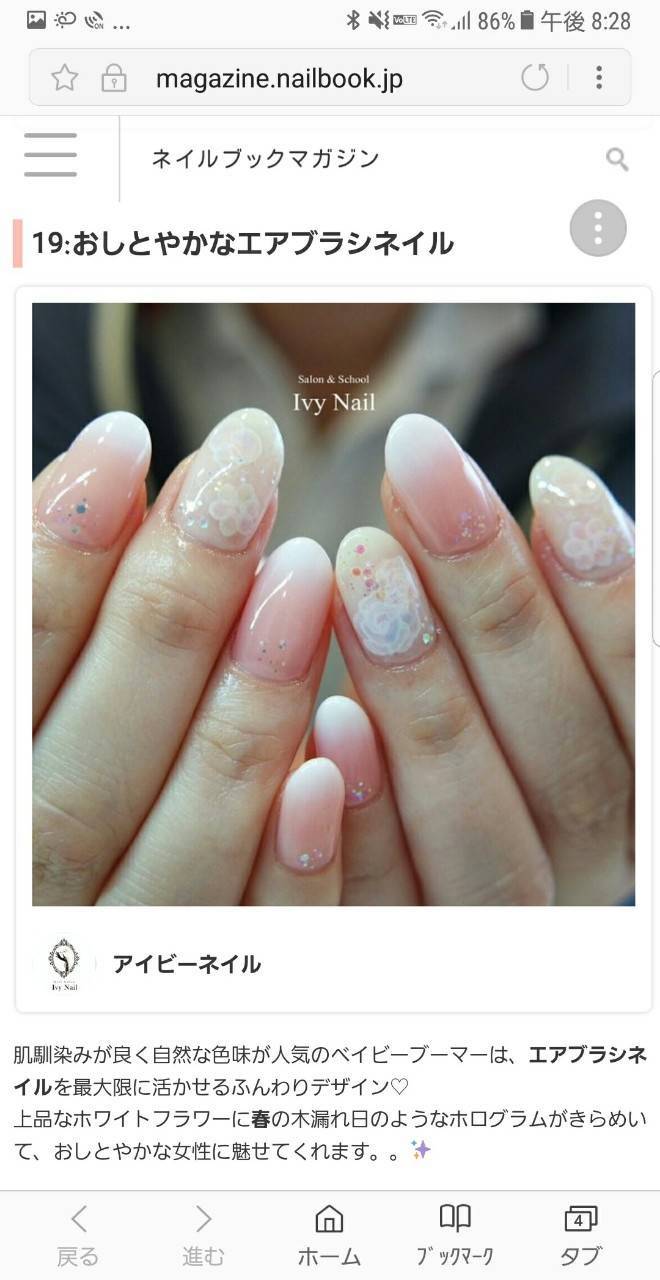
Task: Open the browser overflow menu
Action: (598, 77)
